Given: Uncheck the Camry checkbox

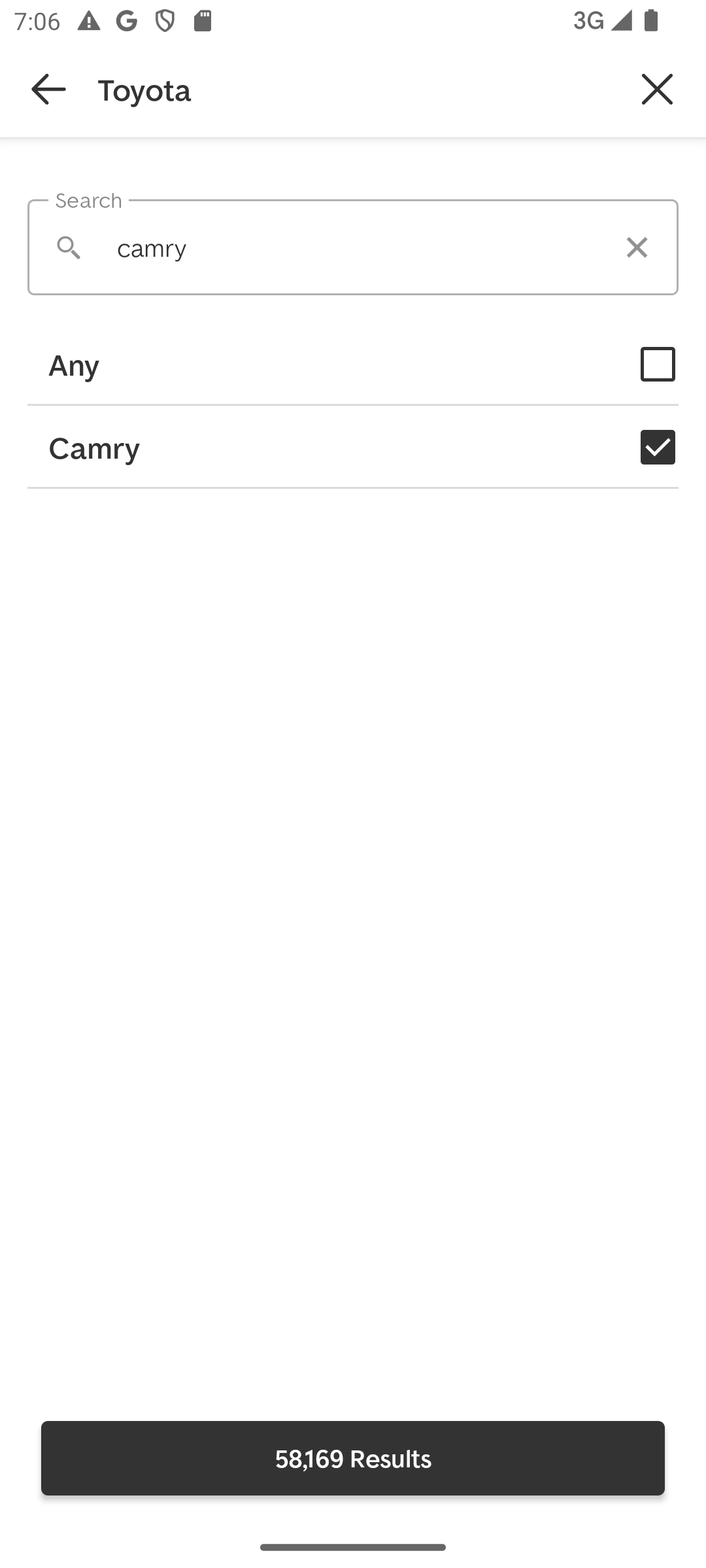Looking at the screenshot, I should pos(658,448).
